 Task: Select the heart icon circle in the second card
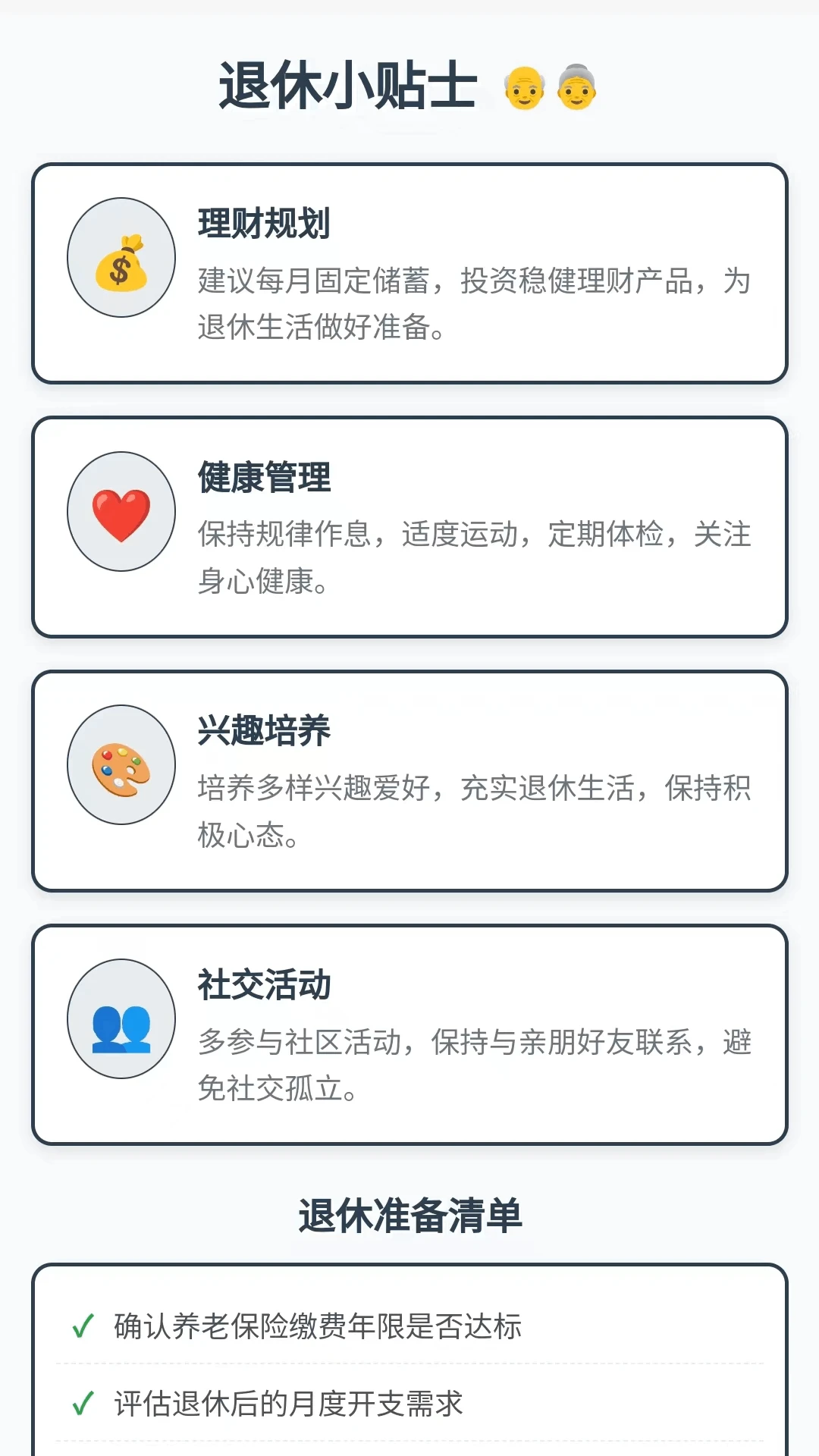[x=121, y=512]
